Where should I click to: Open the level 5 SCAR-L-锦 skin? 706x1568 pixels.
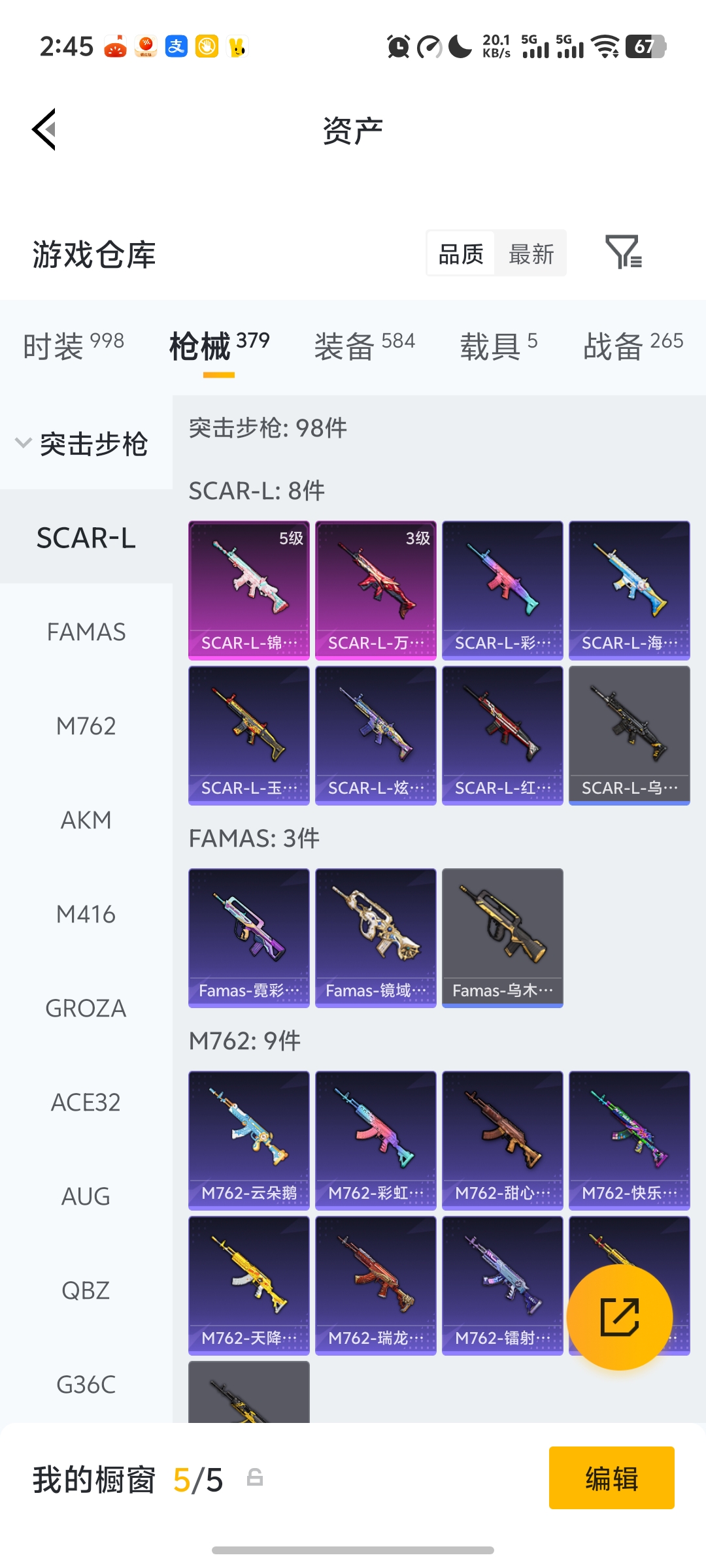coord(249,590)
